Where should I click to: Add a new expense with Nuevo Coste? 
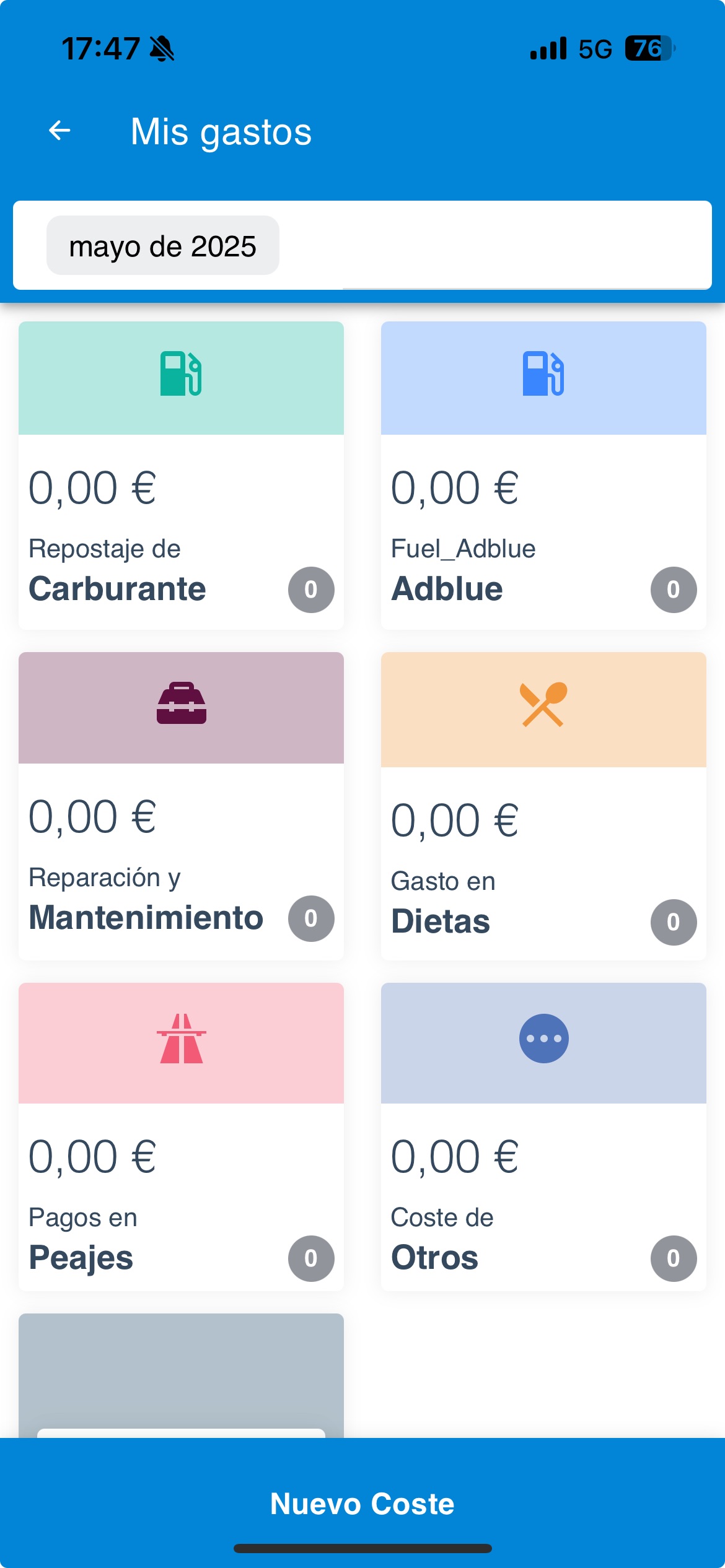tap(362, 1503)
